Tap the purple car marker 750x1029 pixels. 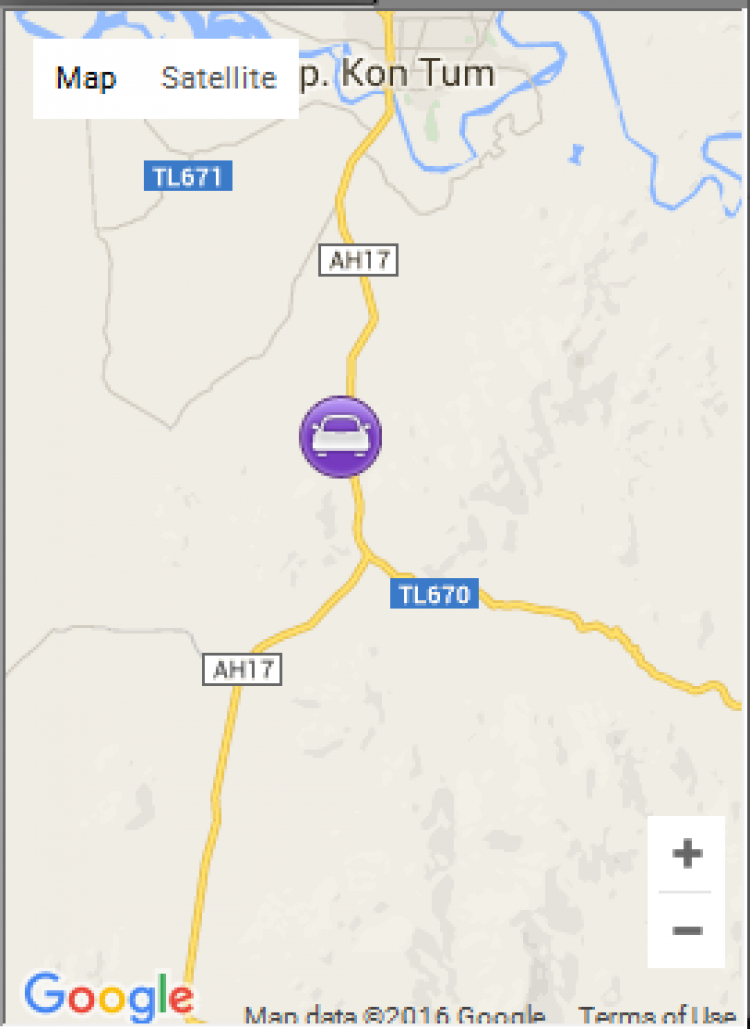tap(341, 437)
